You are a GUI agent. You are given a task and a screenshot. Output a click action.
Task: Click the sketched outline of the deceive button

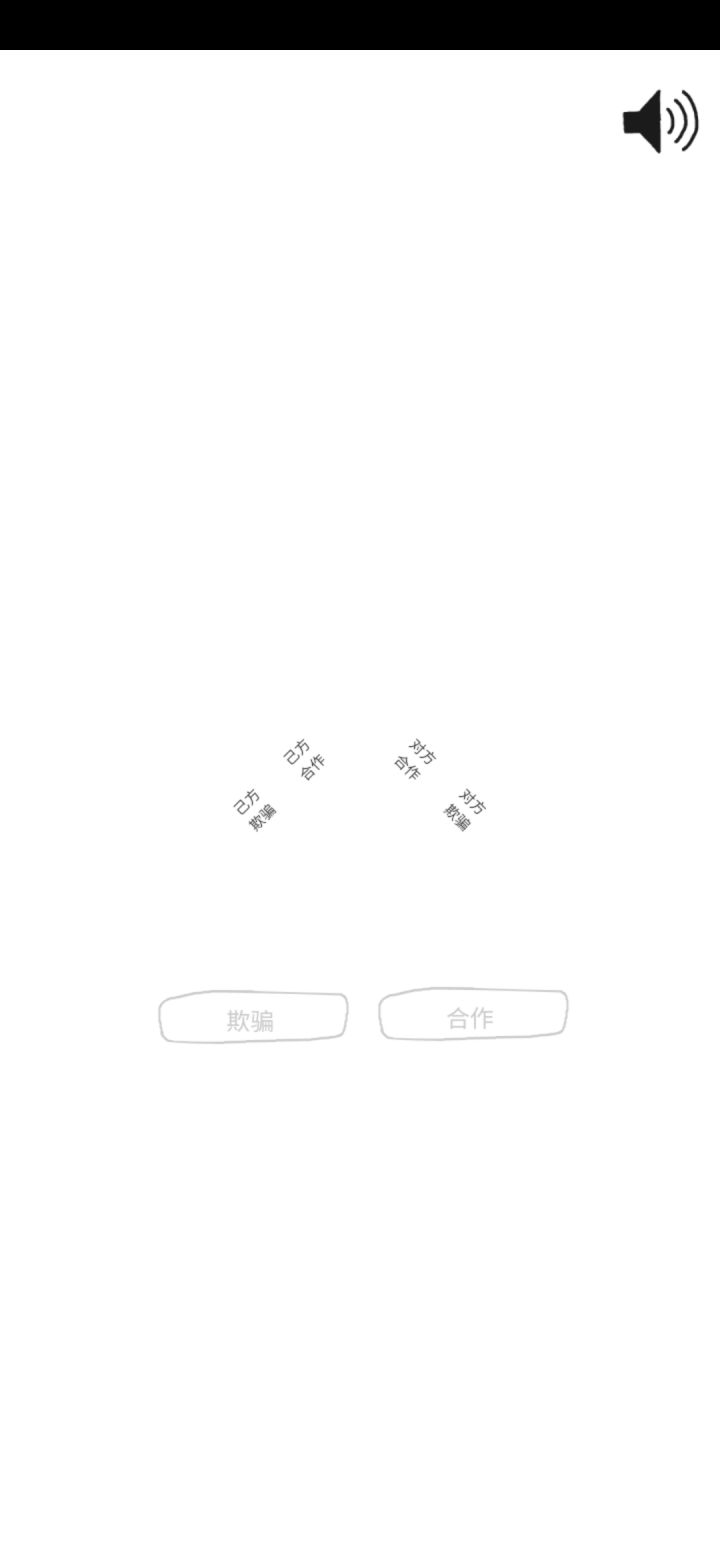click(252, 1015)
